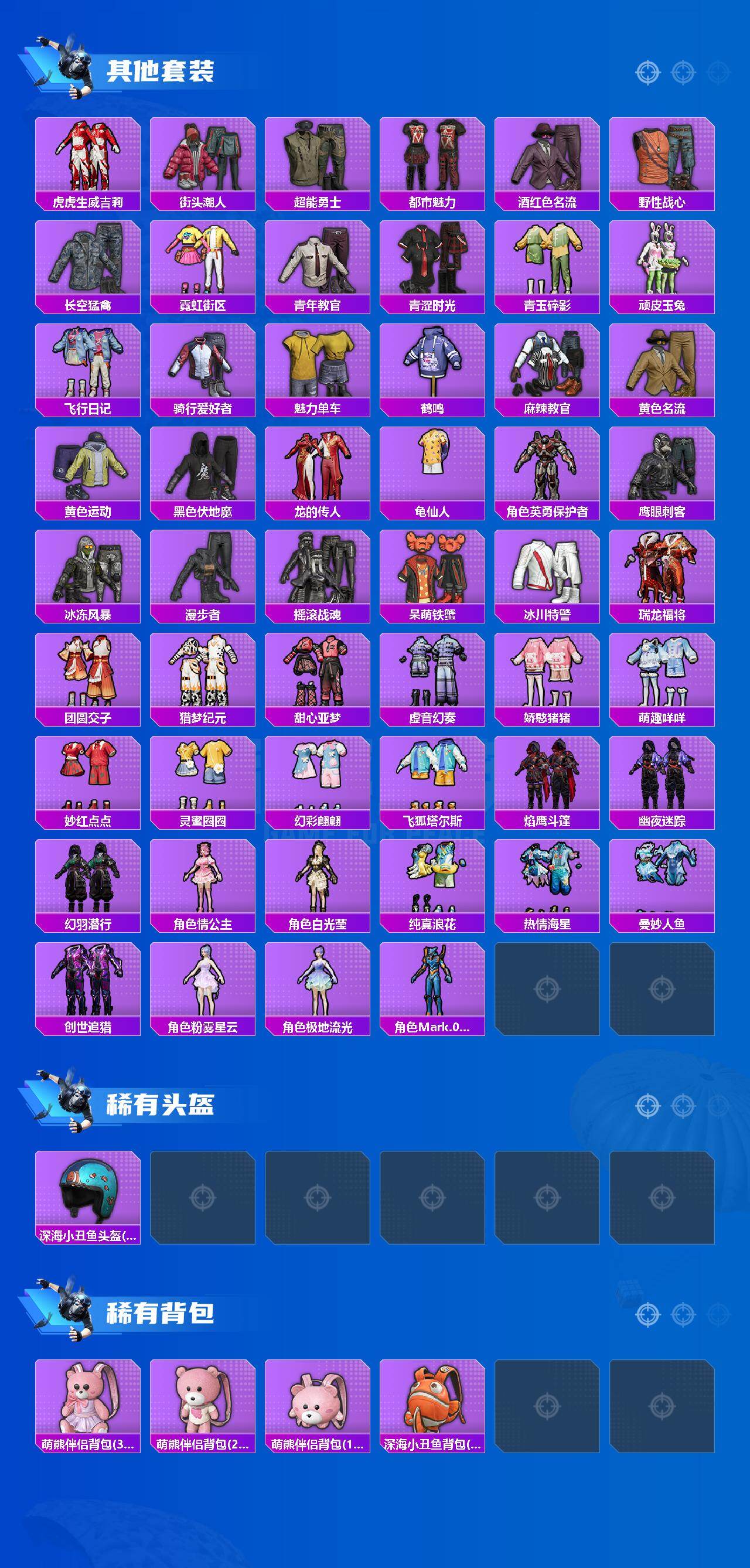The width and height of the screenshot is (750, 1568).
Task: Open the pink 萌熊伴侣背包 bear backpack
Action: (x=88, y=1394)
